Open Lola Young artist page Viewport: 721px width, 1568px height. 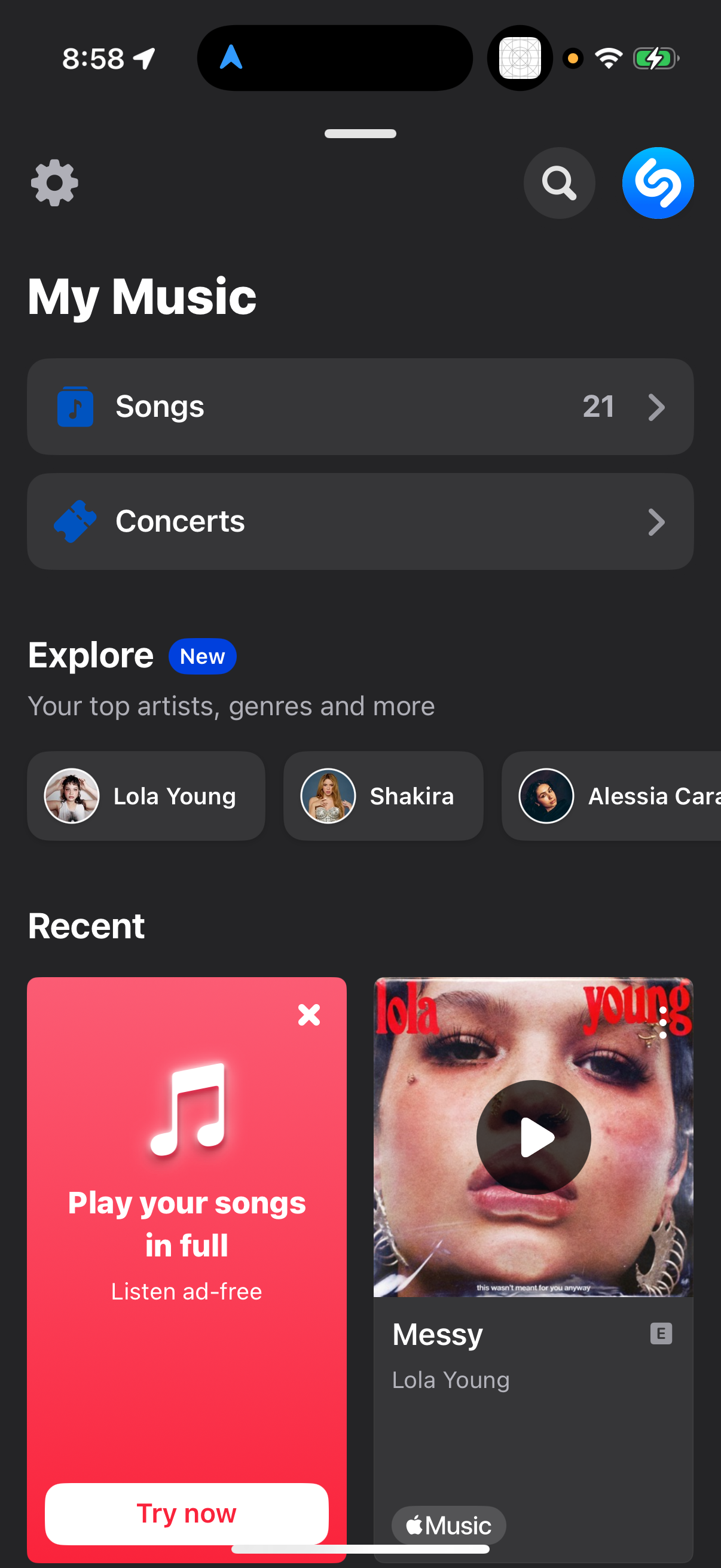click(146, 795)
